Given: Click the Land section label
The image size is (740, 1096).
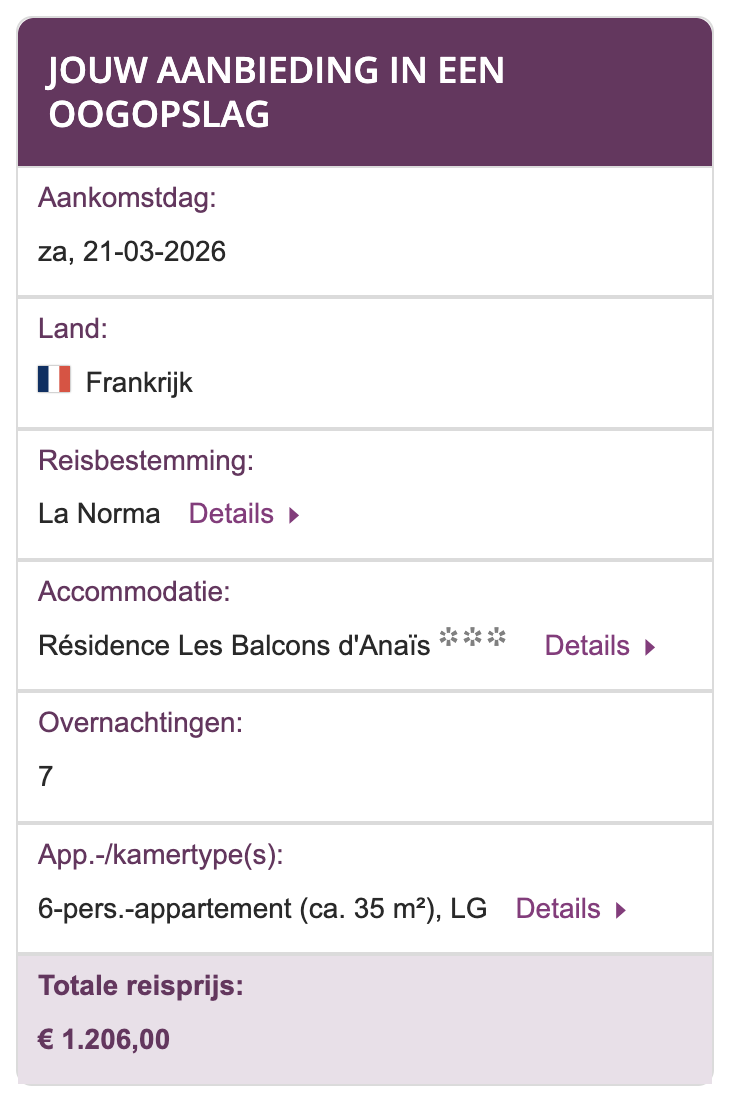Looking at the screenshot, I should pos(64,328).
